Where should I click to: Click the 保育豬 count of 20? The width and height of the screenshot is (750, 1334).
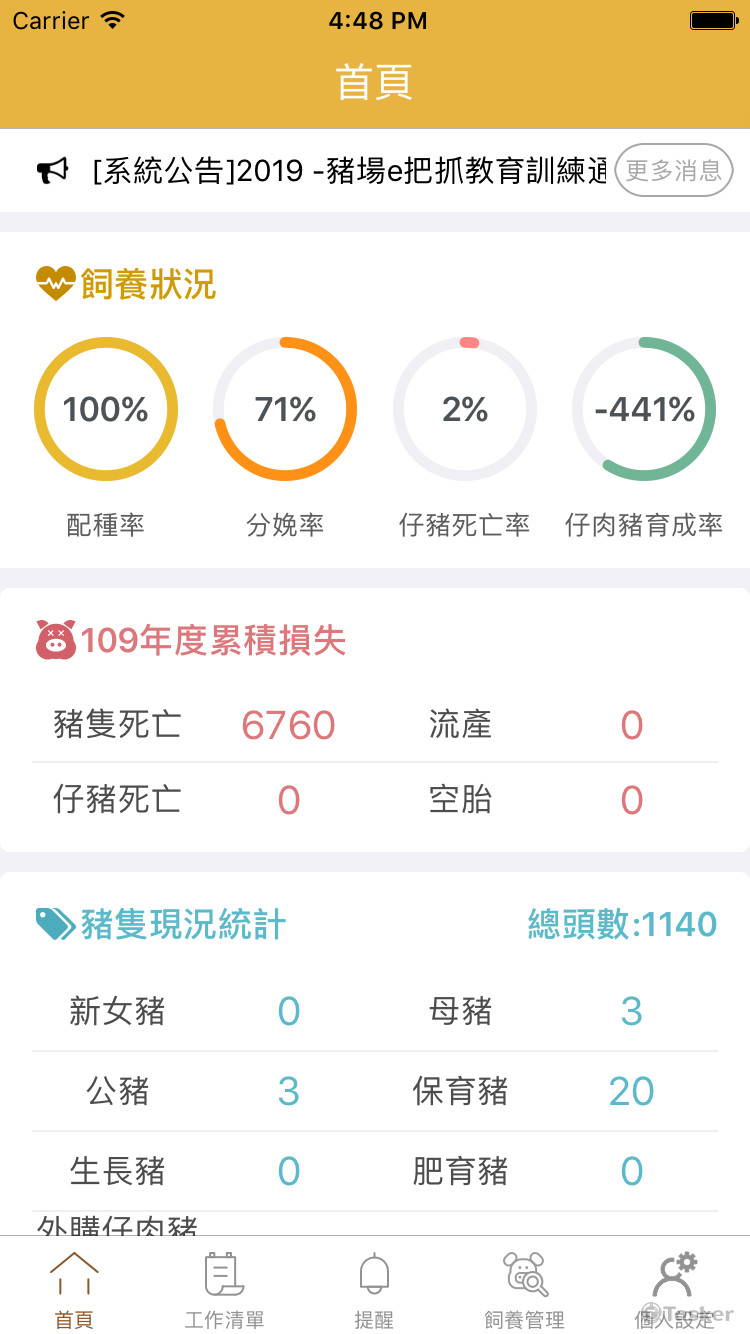(x=631, y=1091)
